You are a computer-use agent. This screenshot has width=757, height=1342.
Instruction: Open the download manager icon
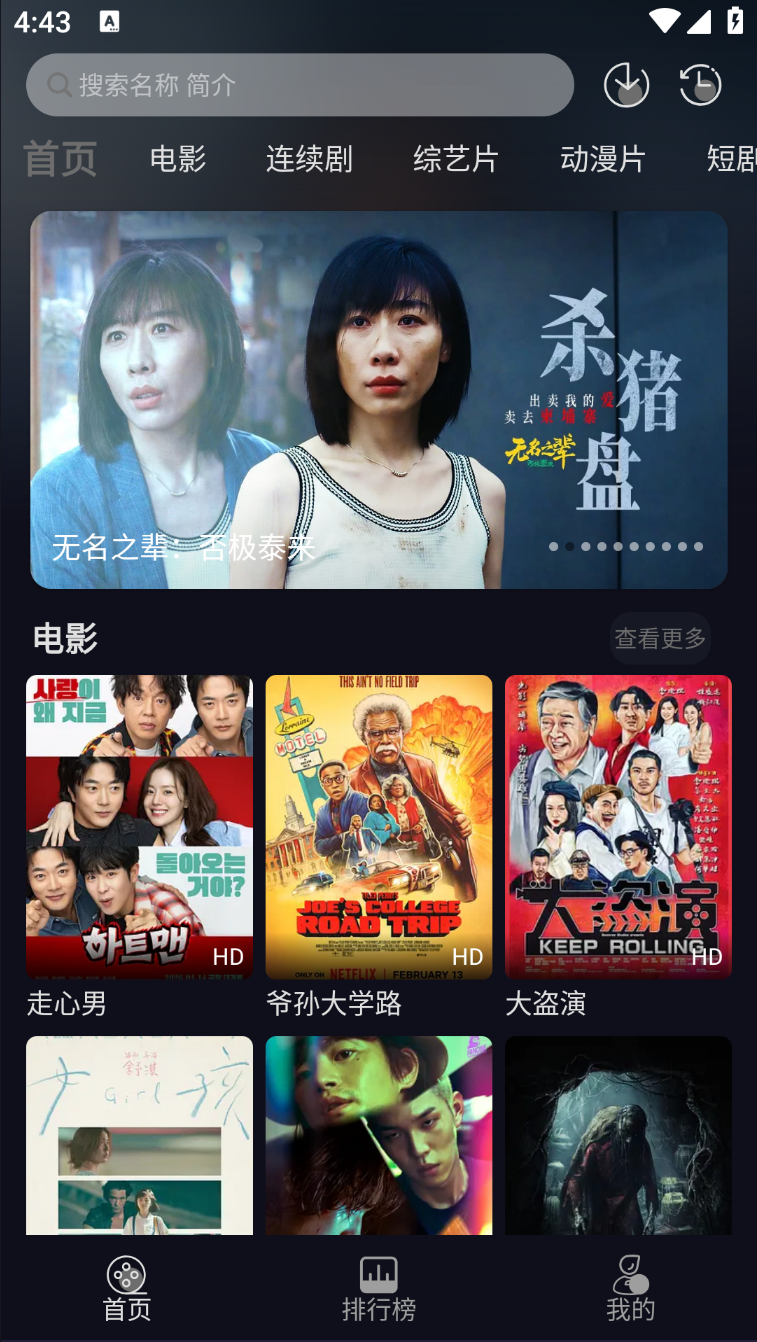click(626, 85)
